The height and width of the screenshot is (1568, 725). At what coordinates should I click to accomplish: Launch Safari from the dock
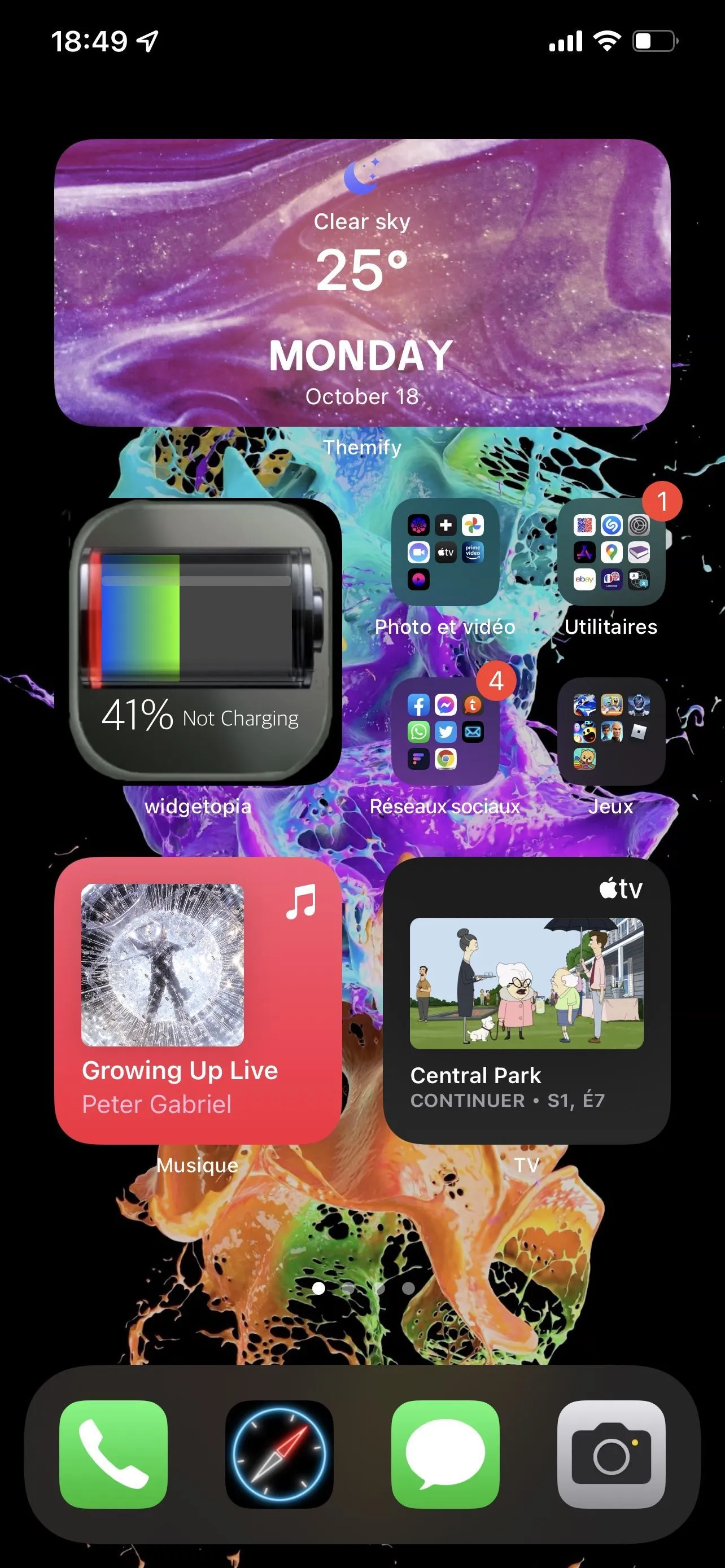[279, 1453]
